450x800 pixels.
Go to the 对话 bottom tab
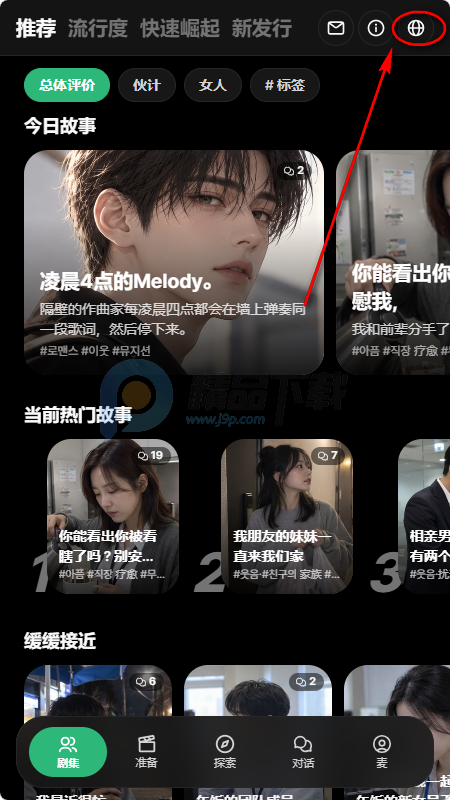pyautogui.click(x=303, y=752)
